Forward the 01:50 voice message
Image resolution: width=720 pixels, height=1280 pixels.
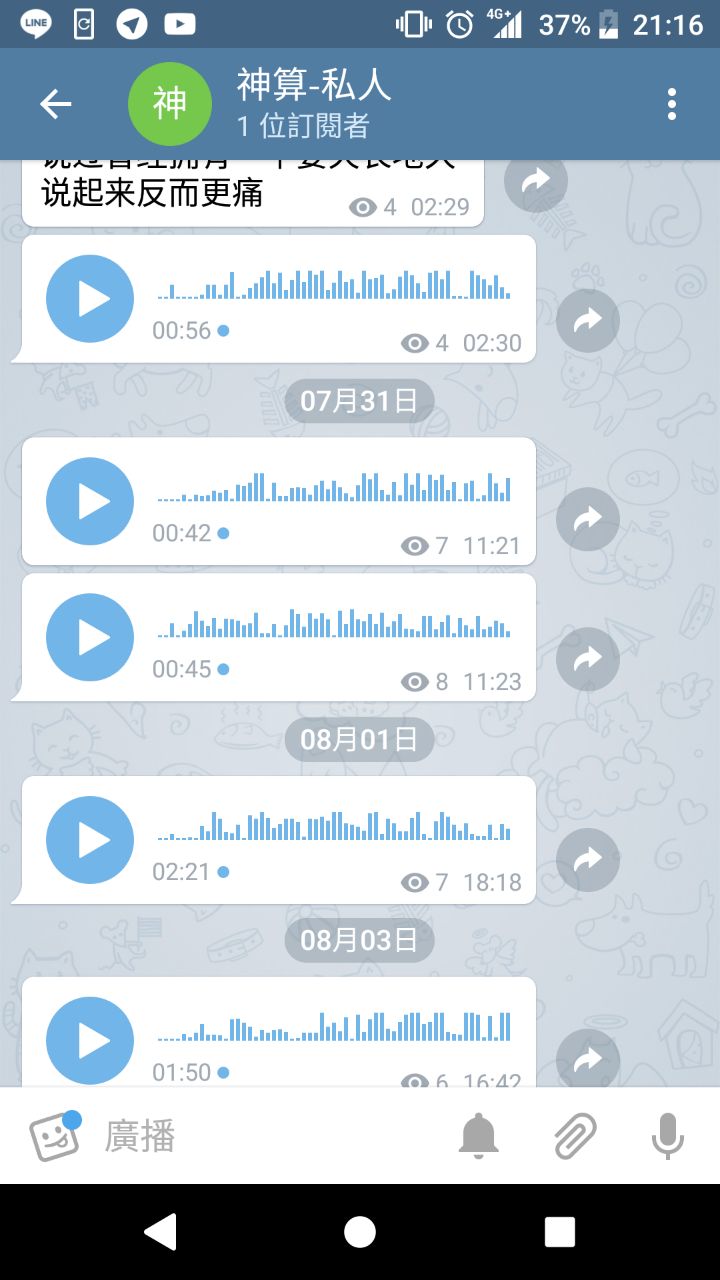[x=588, y=1058]
